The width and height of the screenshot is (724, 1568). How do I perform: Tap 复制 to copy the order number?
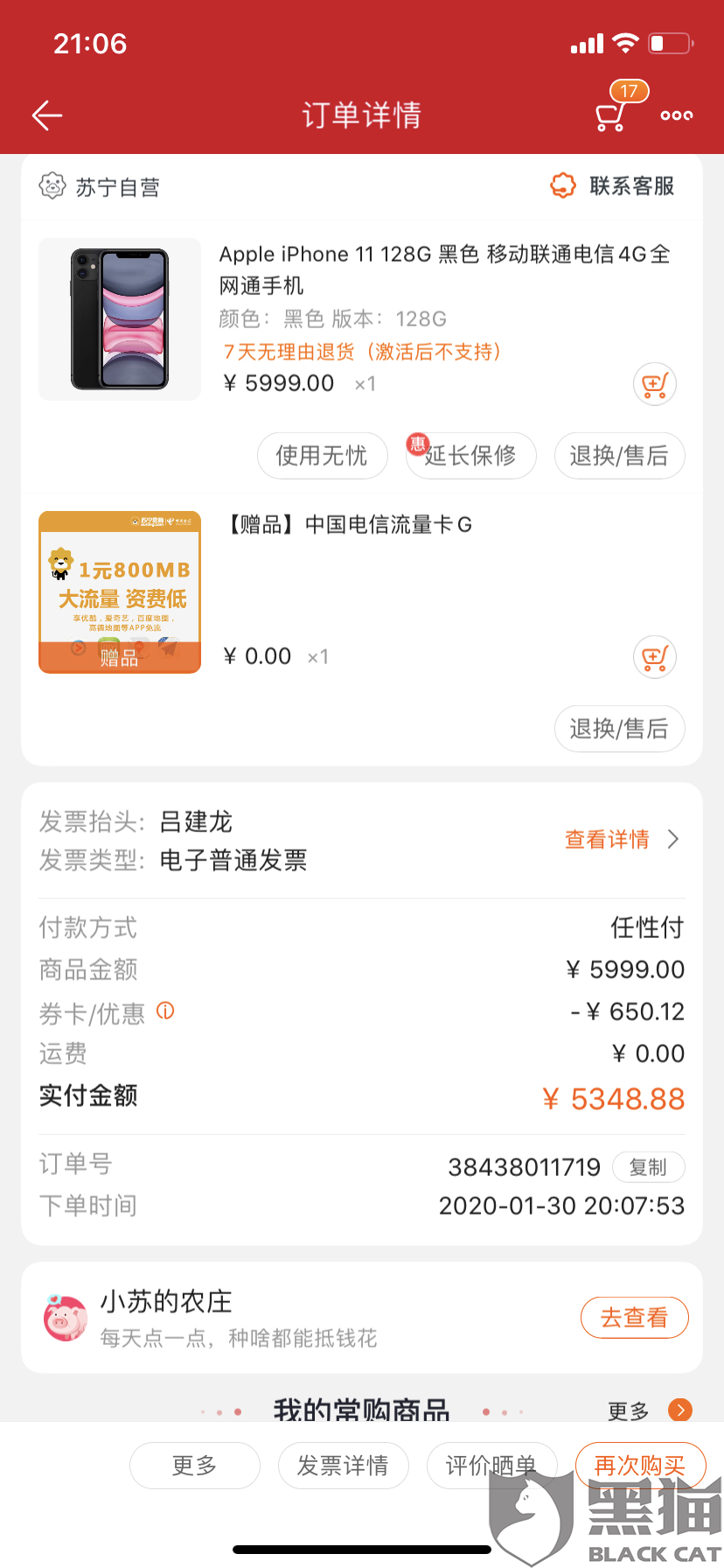(x=648, y=1166)
